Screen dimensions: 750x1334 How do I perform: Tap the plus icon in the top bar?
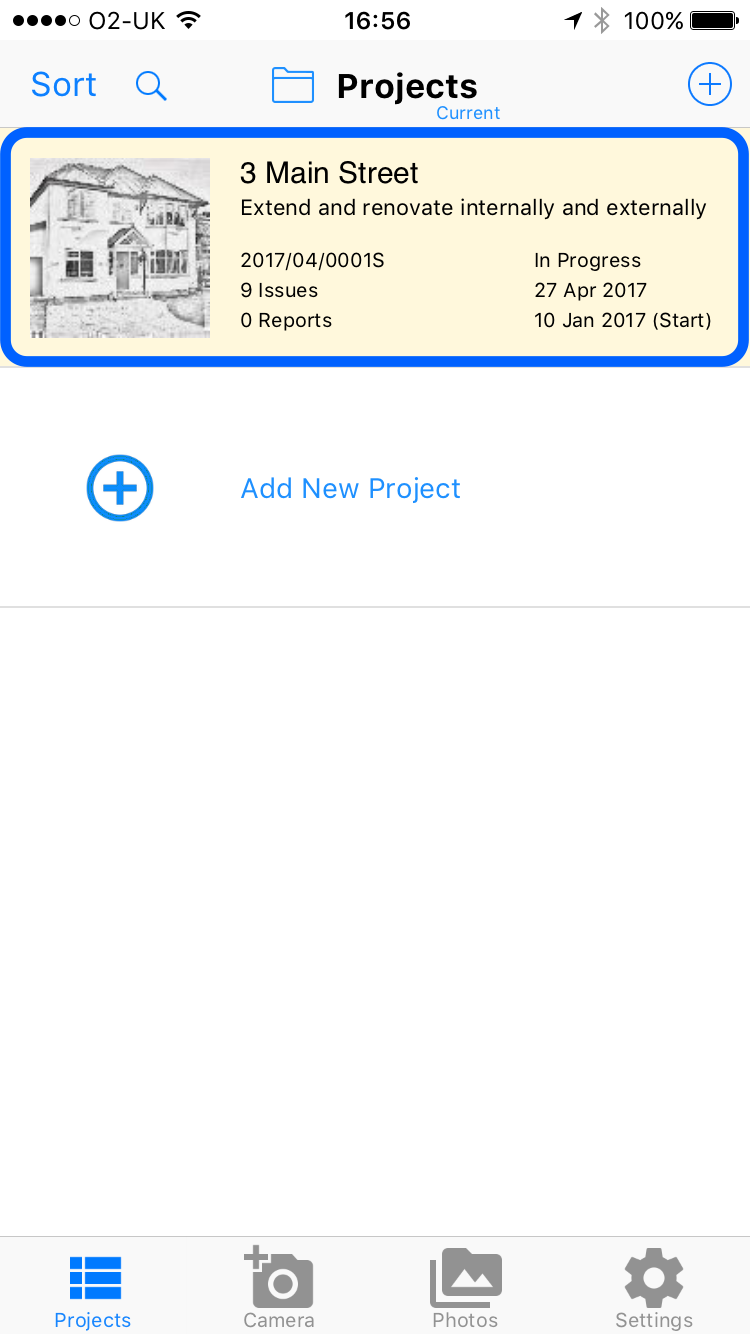(x=709, y=85)
